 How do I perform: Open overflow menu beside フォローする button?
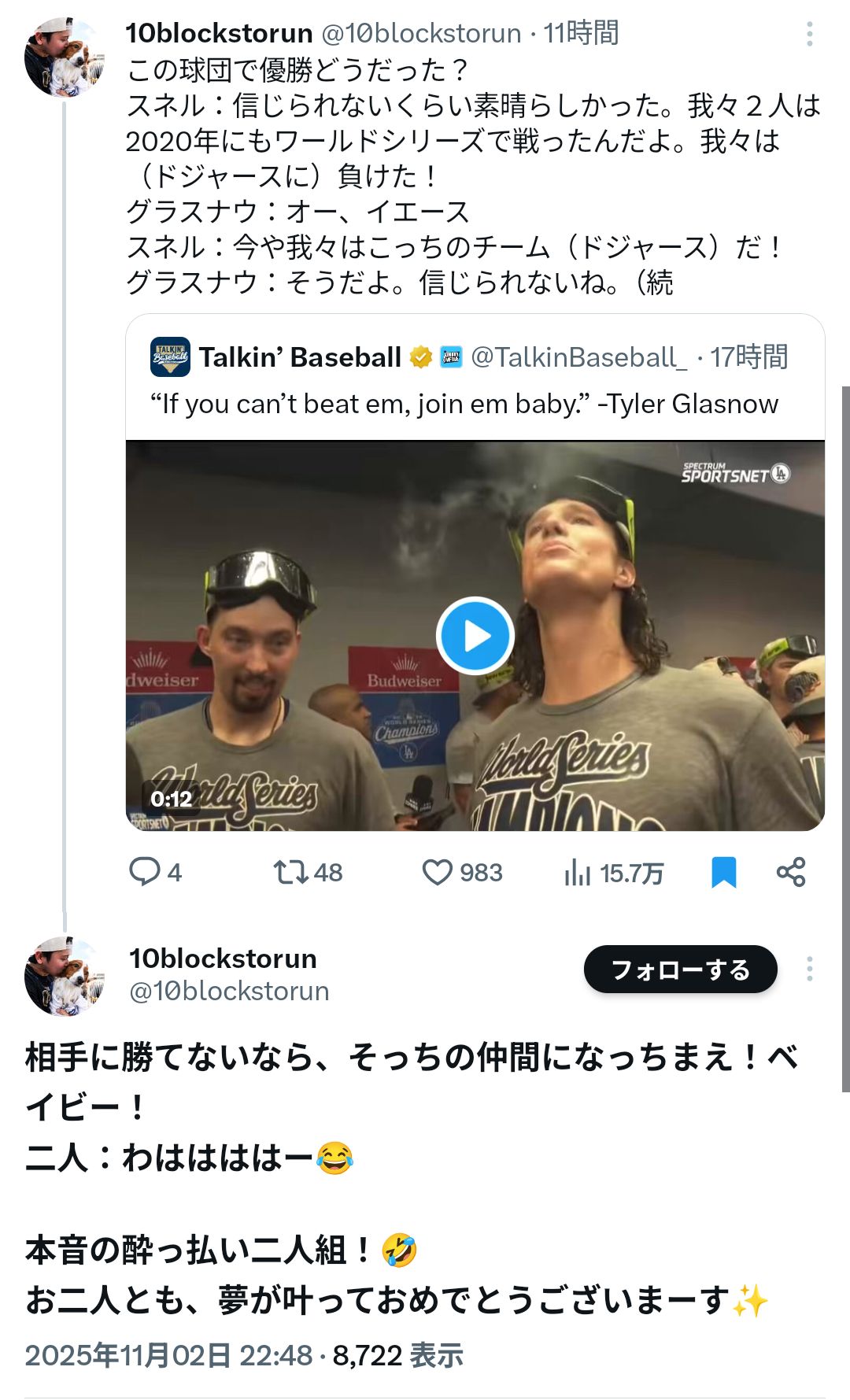809,969
